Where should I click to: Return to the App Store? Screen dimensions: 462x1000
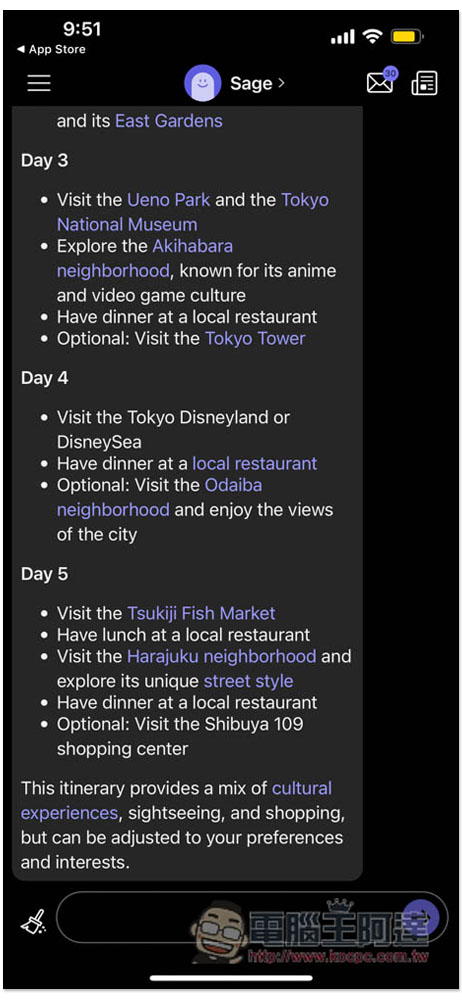click(x=51, y=49)
